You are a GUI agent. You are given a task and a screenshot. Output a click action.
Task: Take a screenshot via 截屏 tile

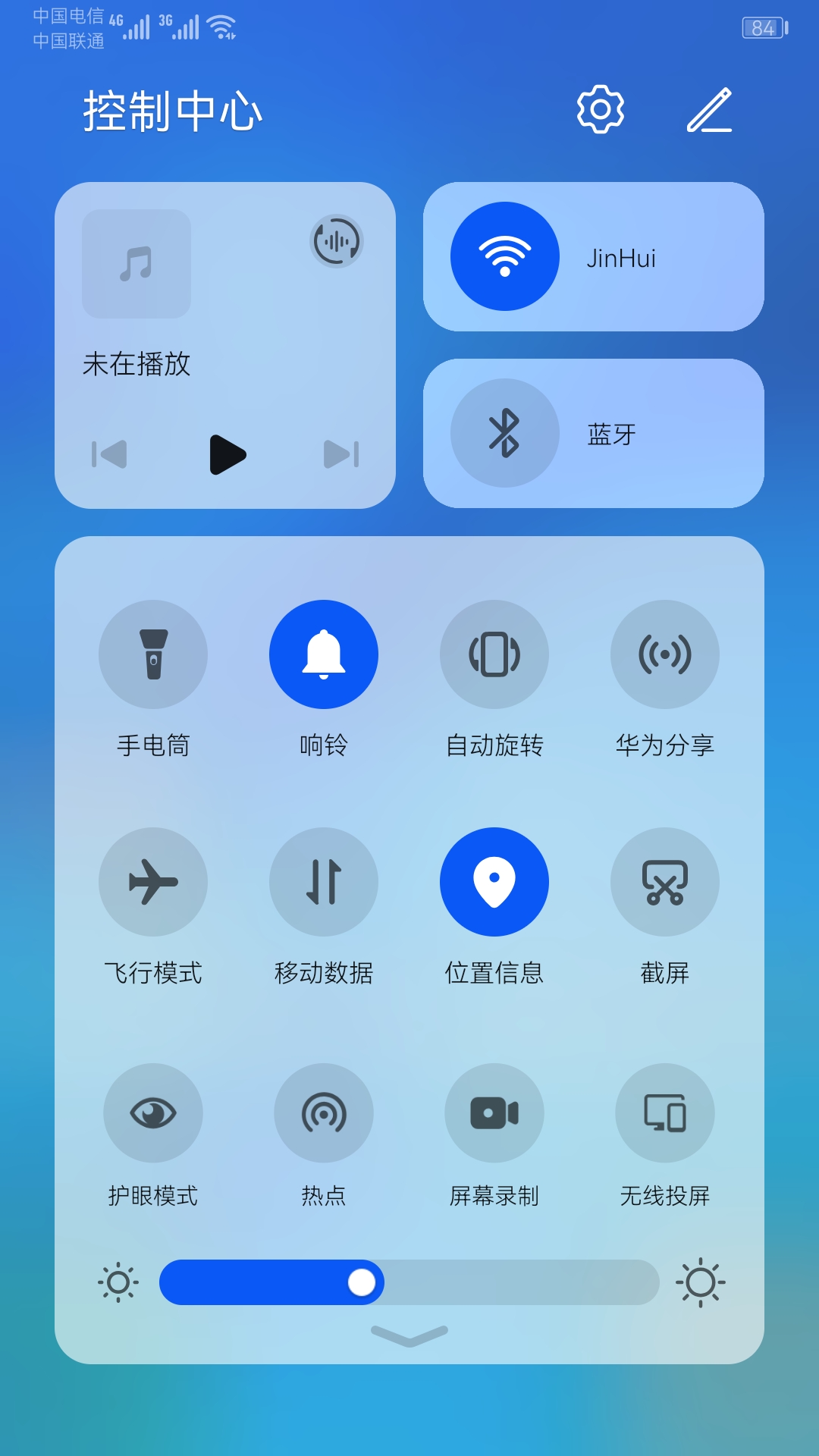coord(666,880)
